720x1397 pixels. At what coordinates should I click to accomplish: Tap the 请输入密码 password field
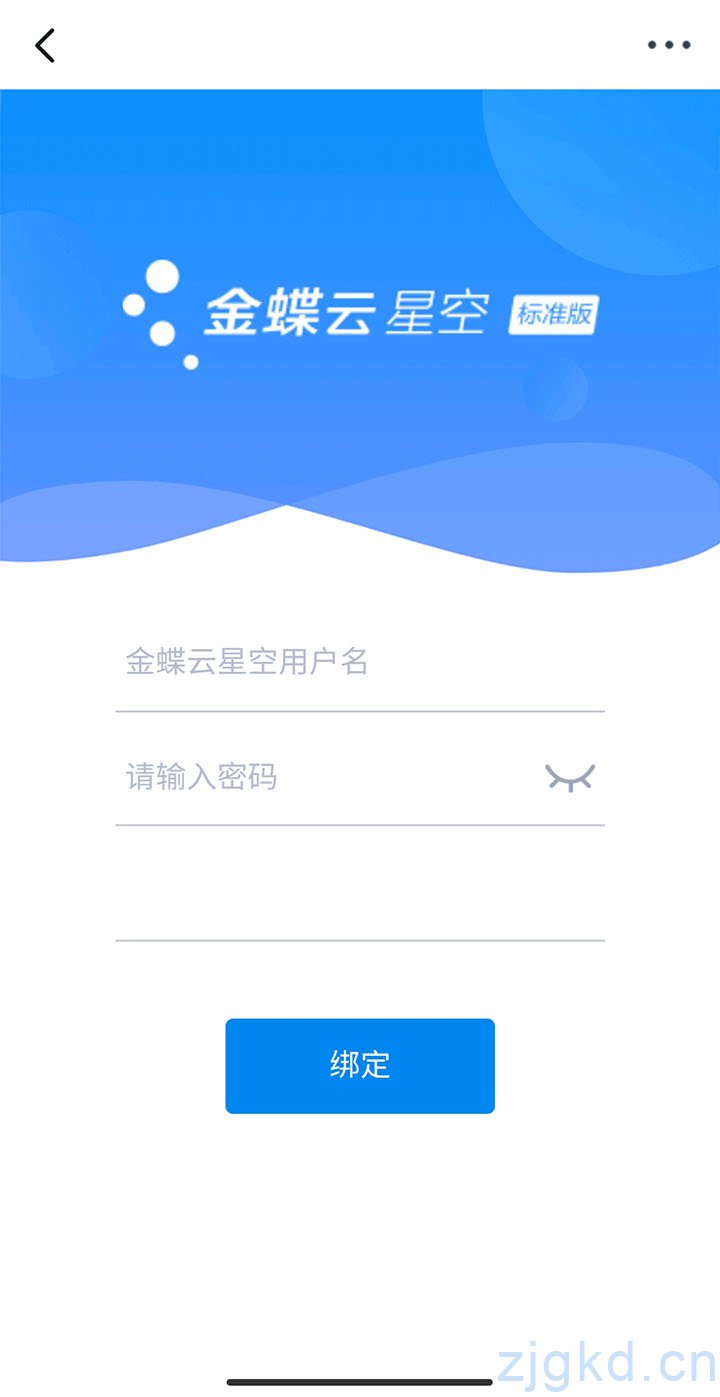[320, 777]
